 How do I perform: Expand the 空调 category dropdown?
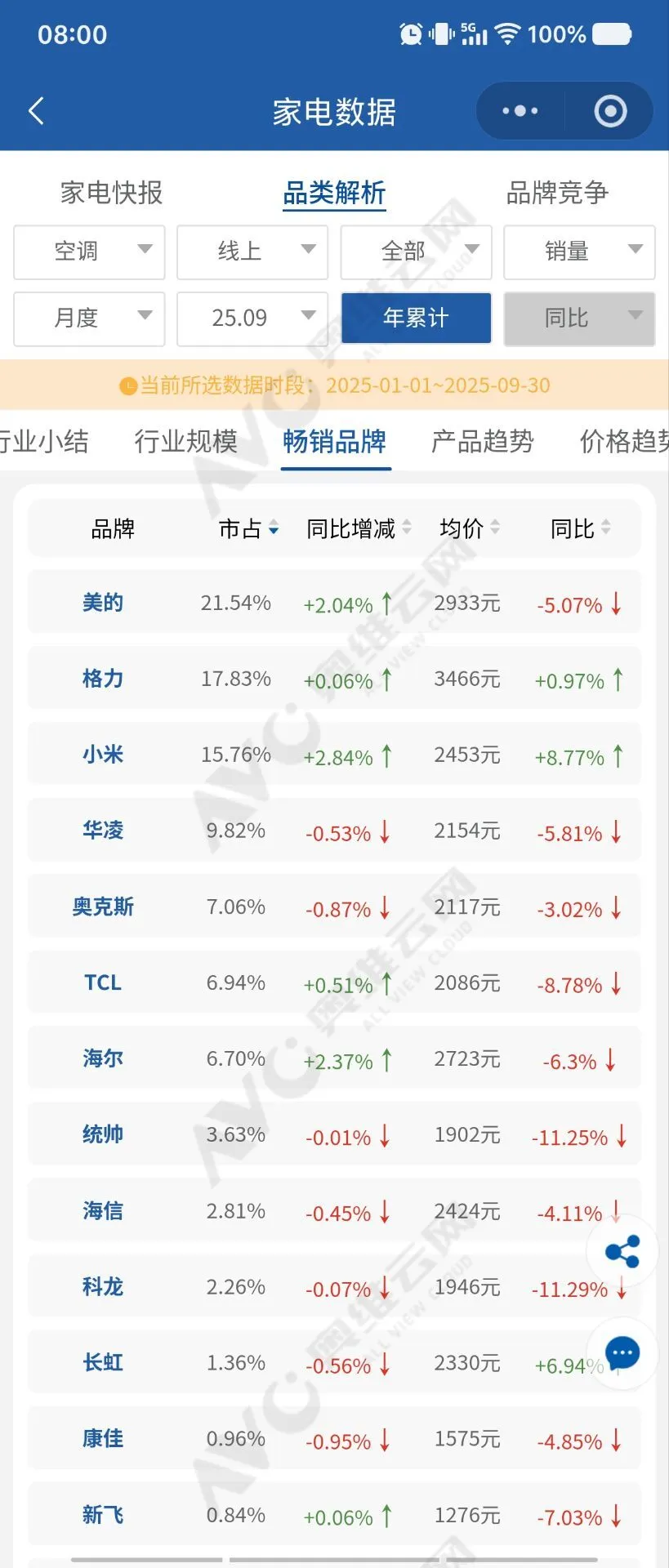89,252
